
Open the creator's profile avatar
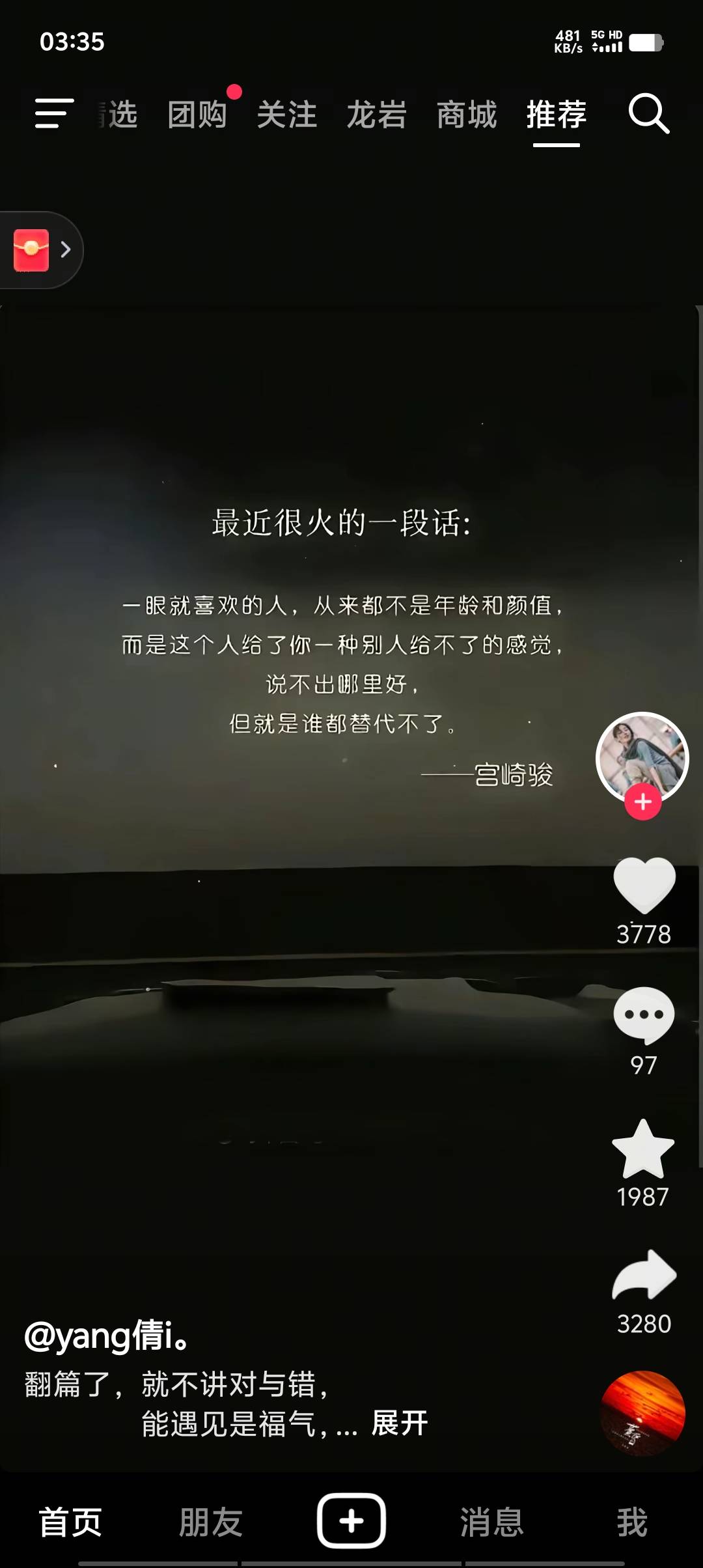tap(642, 757)
